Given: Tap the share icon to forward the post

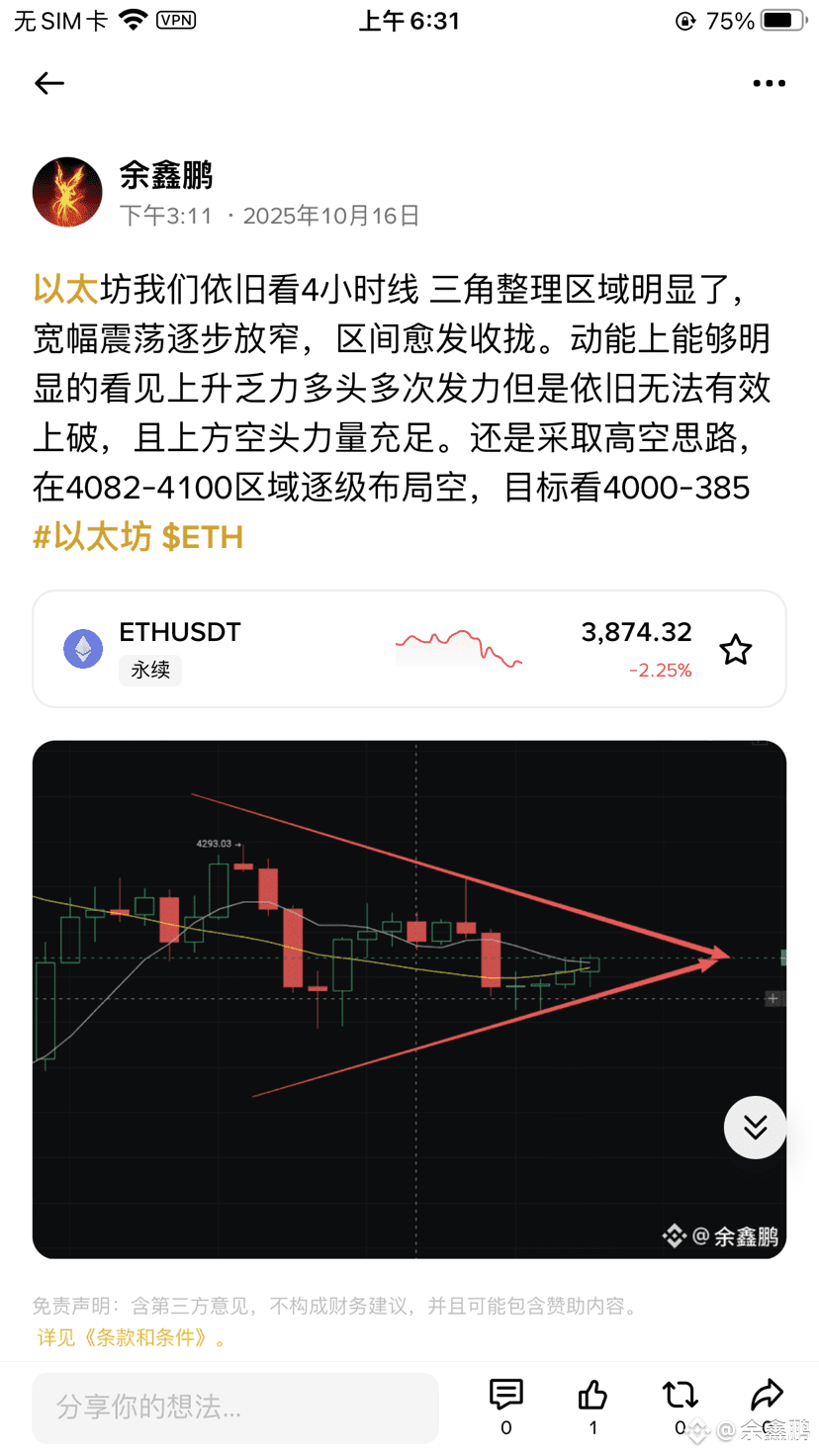Looking at the screenshot, I should pyautogui.click(x=768, y=1394).
